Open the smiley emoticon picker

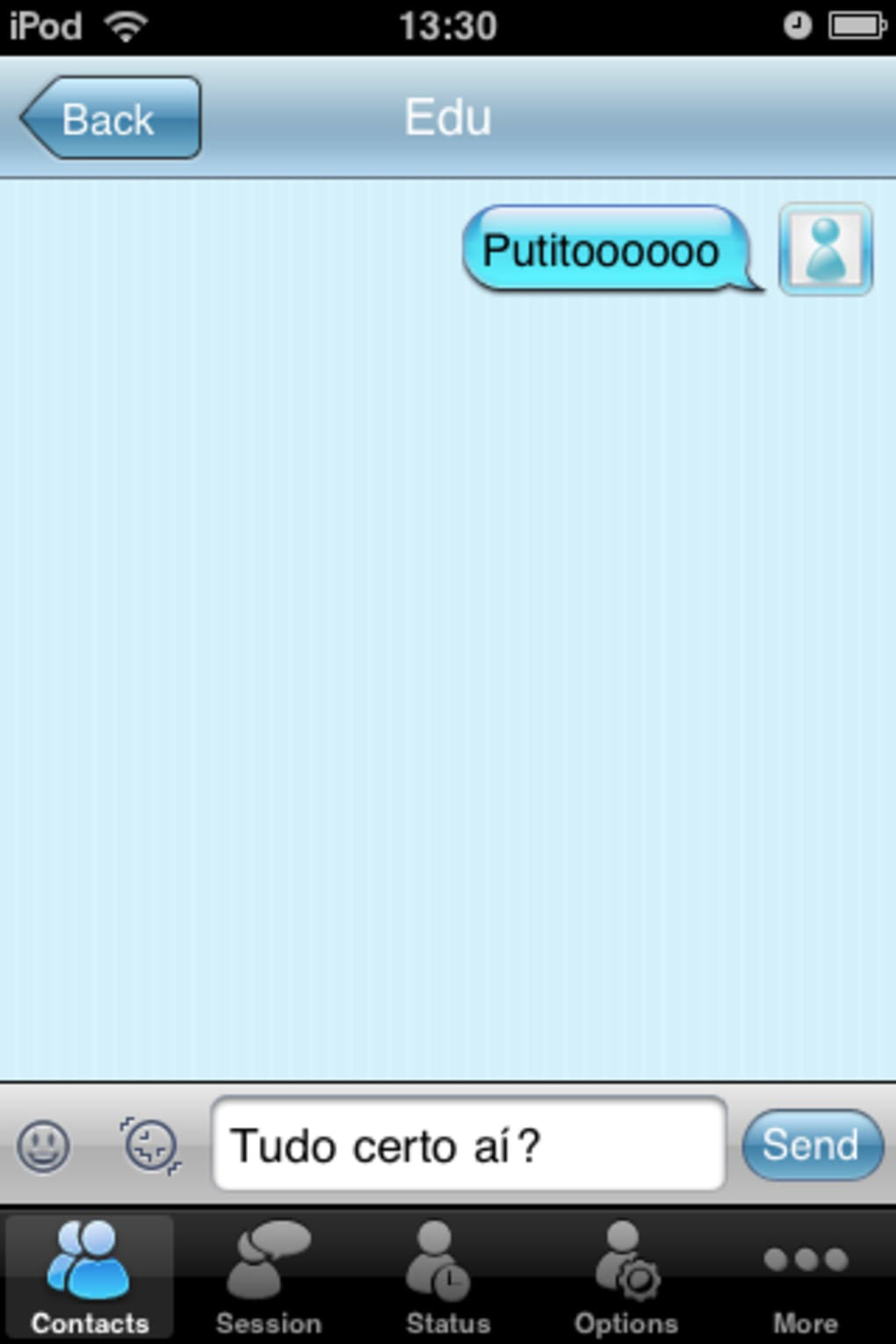click(44, 1145)
